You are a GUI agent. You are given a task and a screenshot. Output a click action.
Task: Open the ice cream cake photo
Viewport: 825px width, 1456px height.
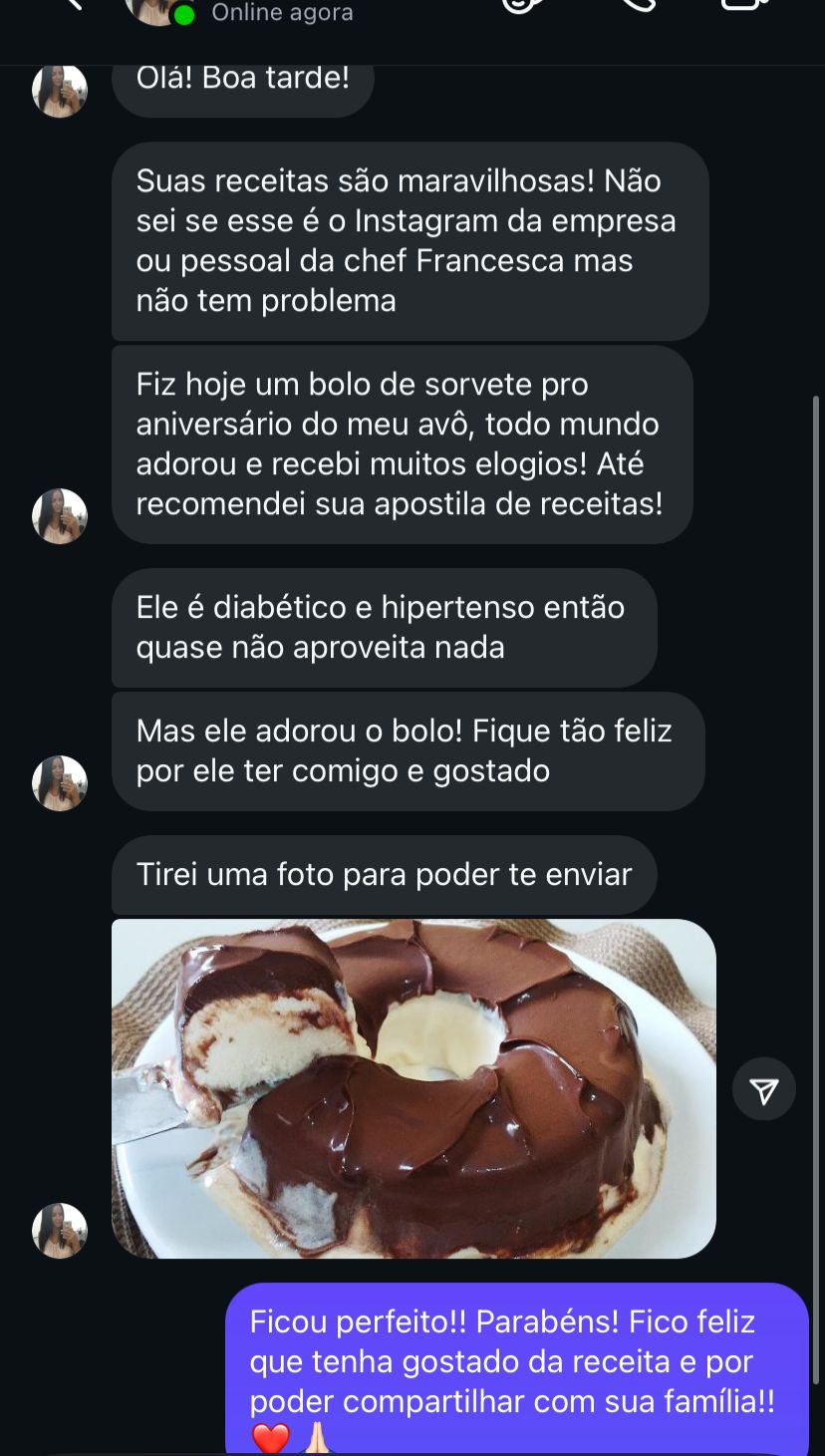(x=413, y=1088)
